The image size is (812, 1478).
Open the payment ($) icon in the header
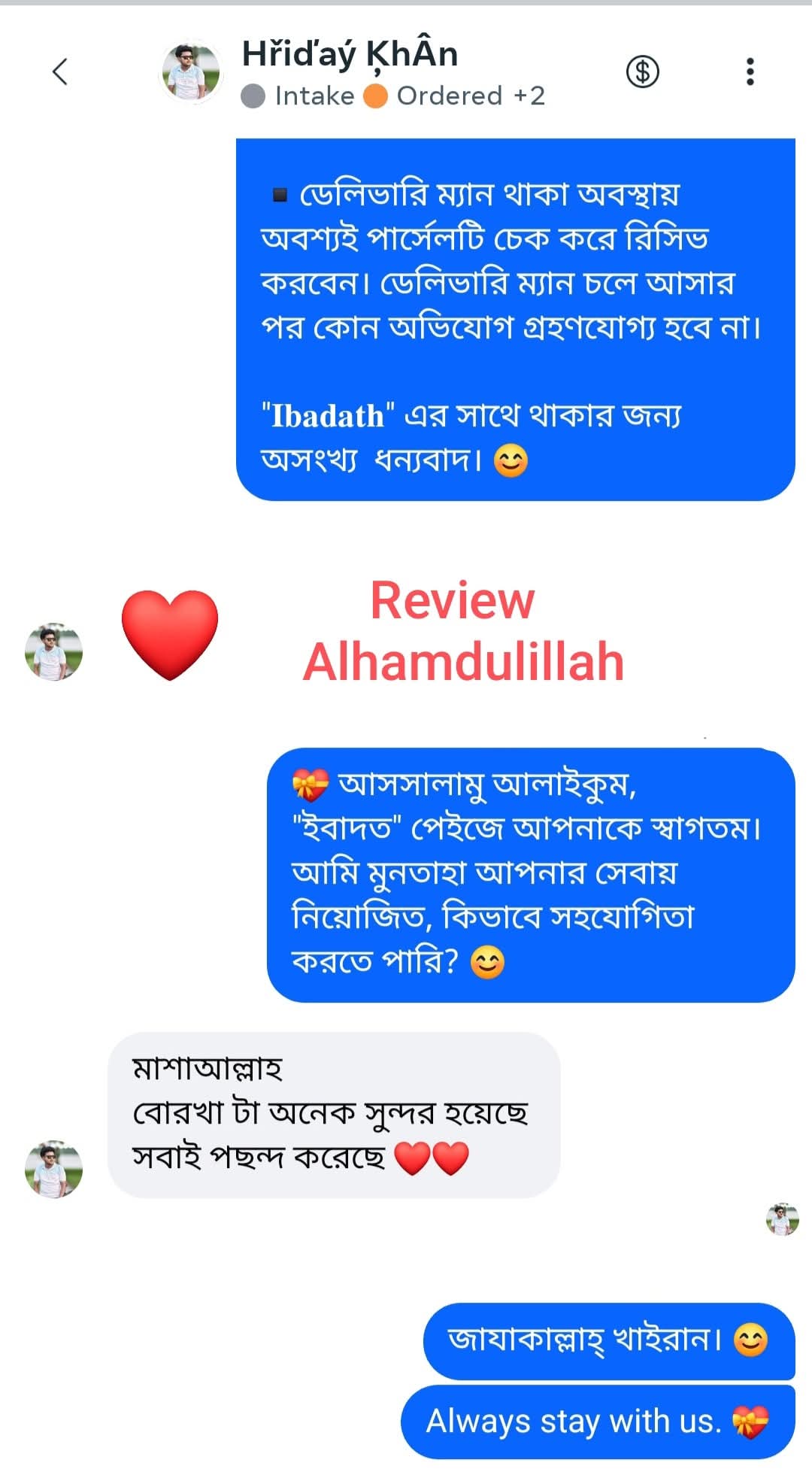point(643,70)
